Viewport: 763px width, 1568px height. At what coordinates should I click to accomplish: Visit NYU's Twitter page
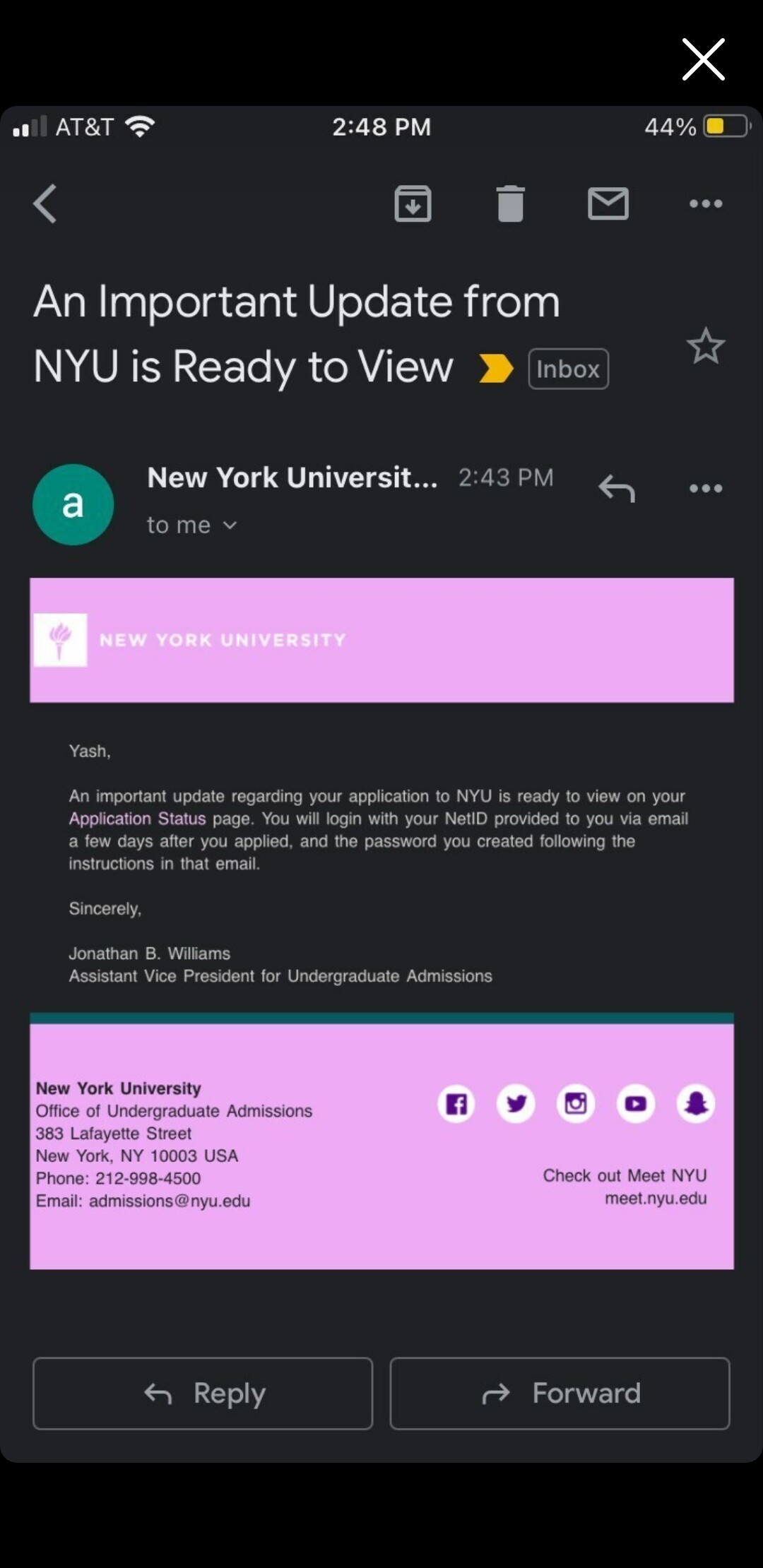tap(516, 1103)
